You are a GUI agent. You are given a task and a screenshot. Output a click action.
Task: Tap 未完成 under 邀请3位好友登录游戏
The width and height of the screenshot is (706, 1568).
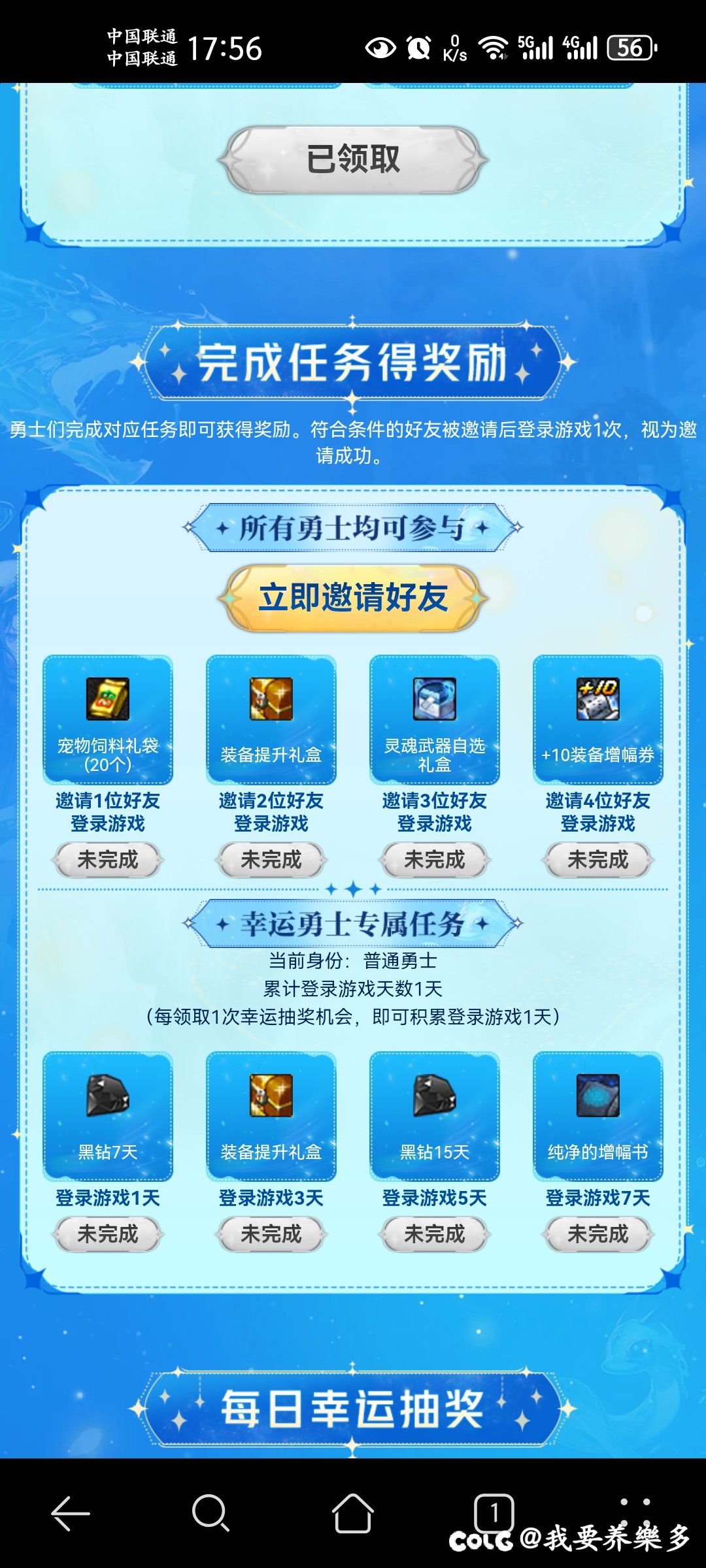(435, 859)
